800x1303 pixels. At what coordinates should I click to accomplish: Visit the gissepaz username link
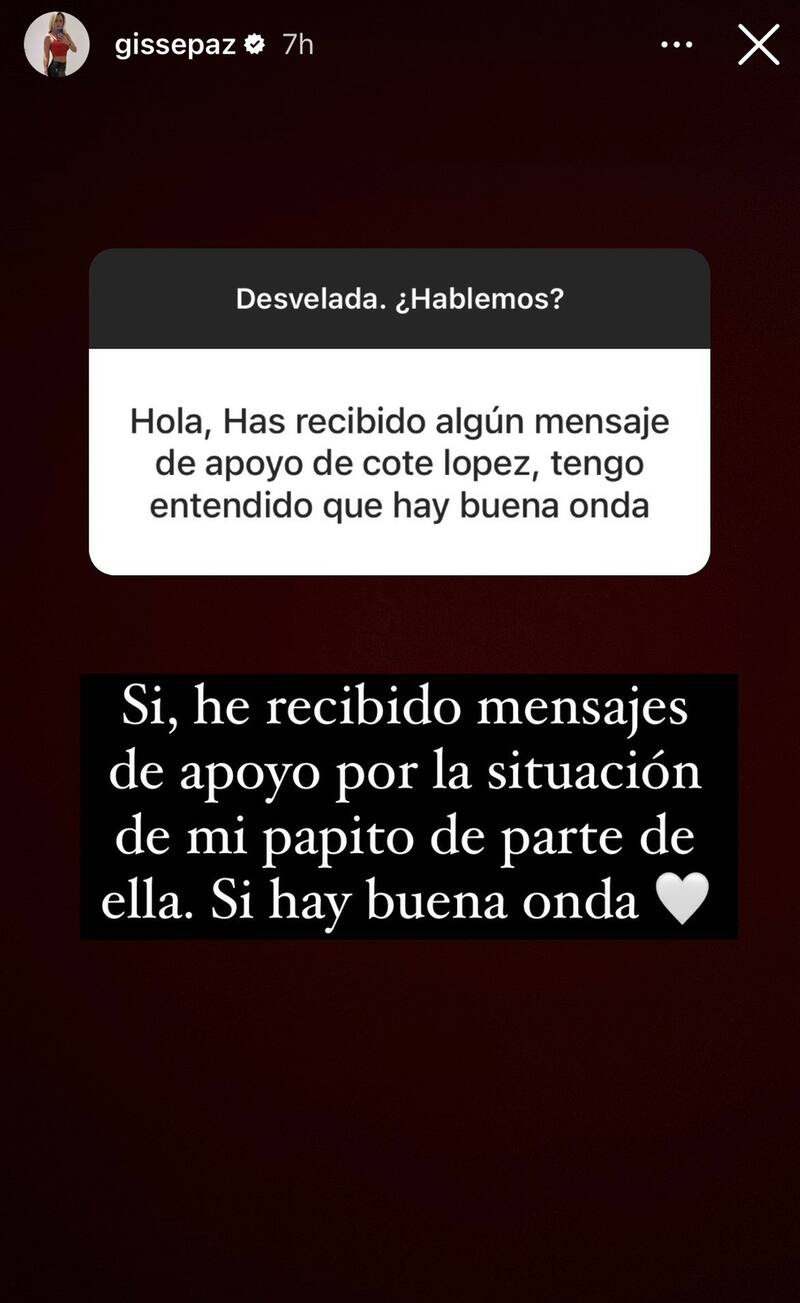pos(175,45)
